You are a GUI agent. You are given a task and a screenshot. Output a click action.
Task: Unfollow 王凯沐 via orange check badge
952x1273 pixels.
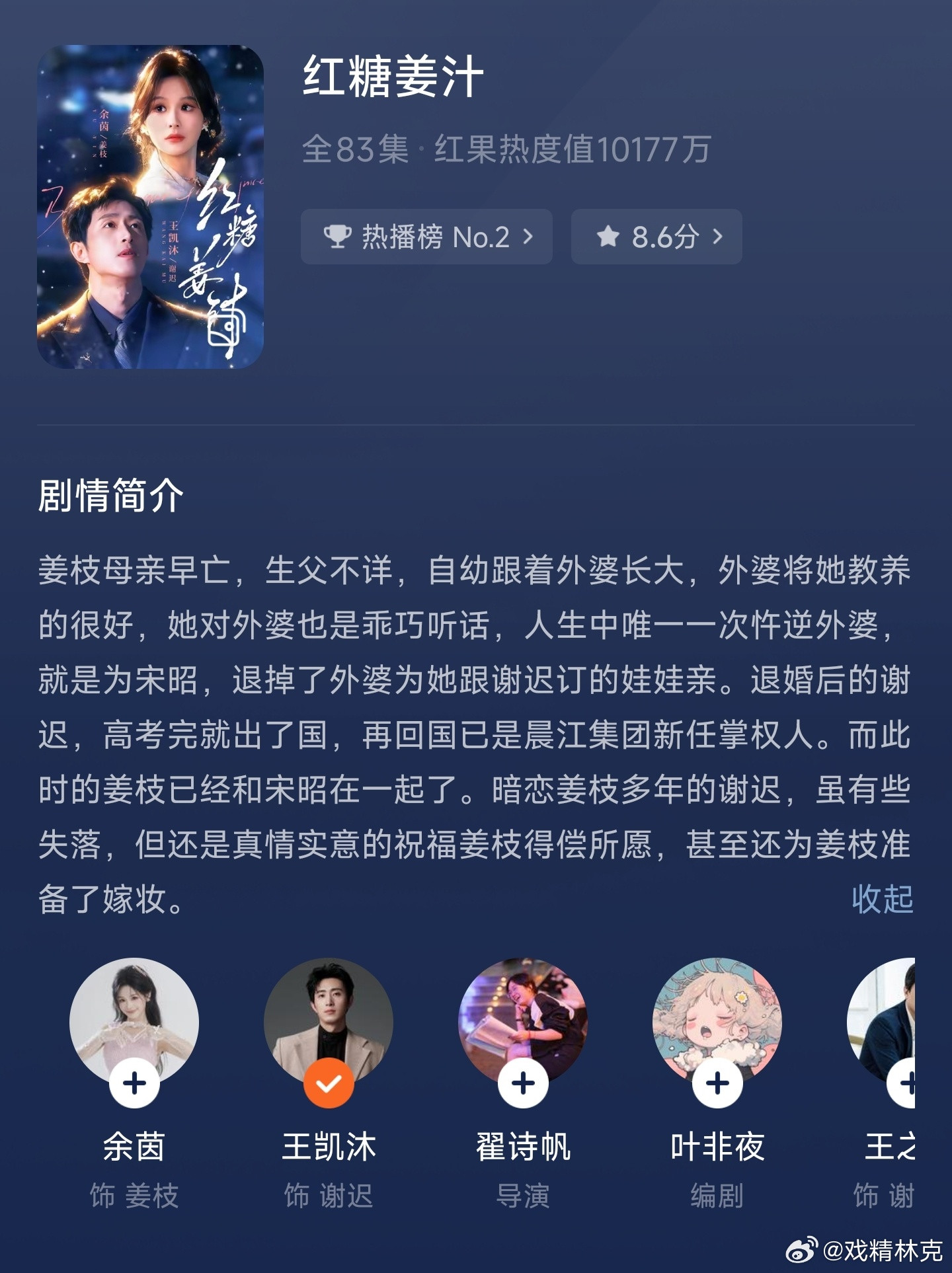pyautogui.click(x=329, y=1083)
